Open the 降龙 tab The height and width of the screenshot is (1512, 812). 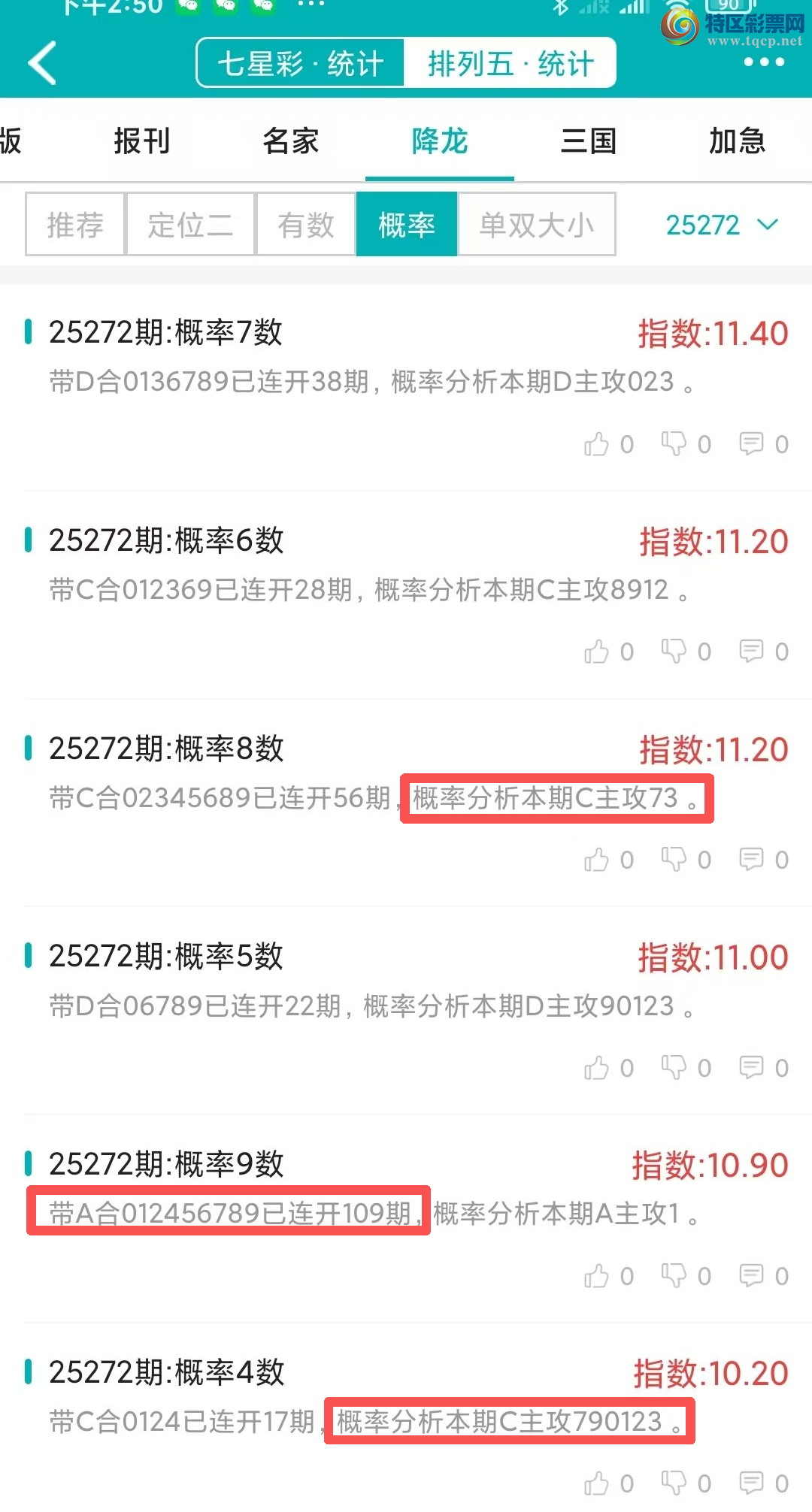point(440,141)
